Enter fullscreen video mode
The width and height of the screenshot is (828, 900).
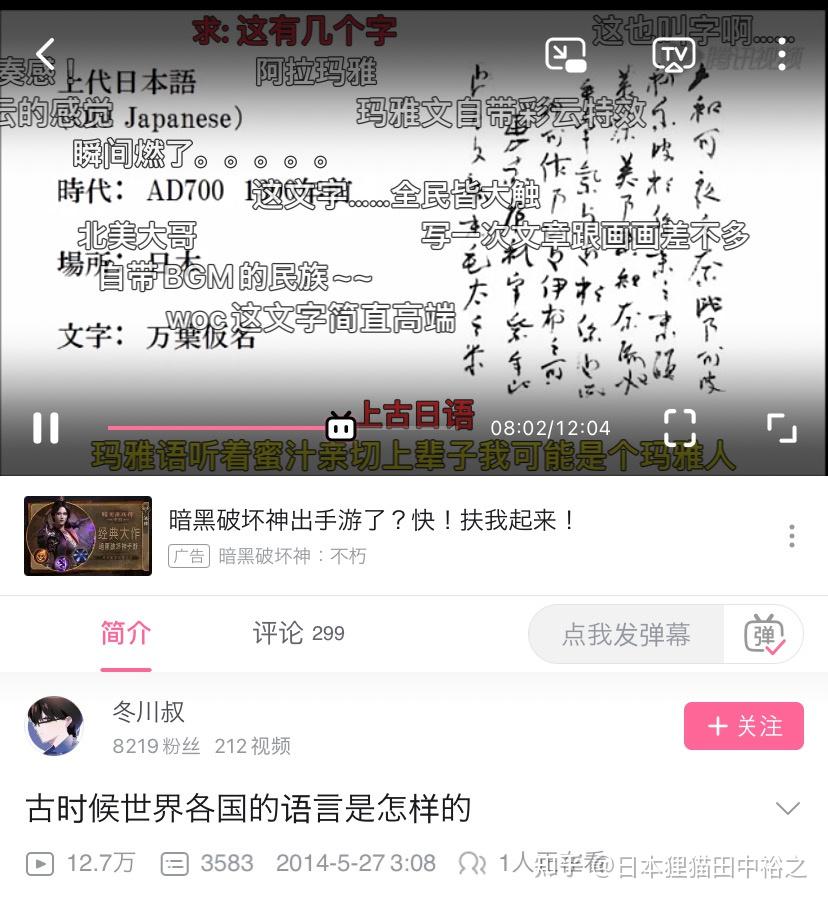coord(782,428)
